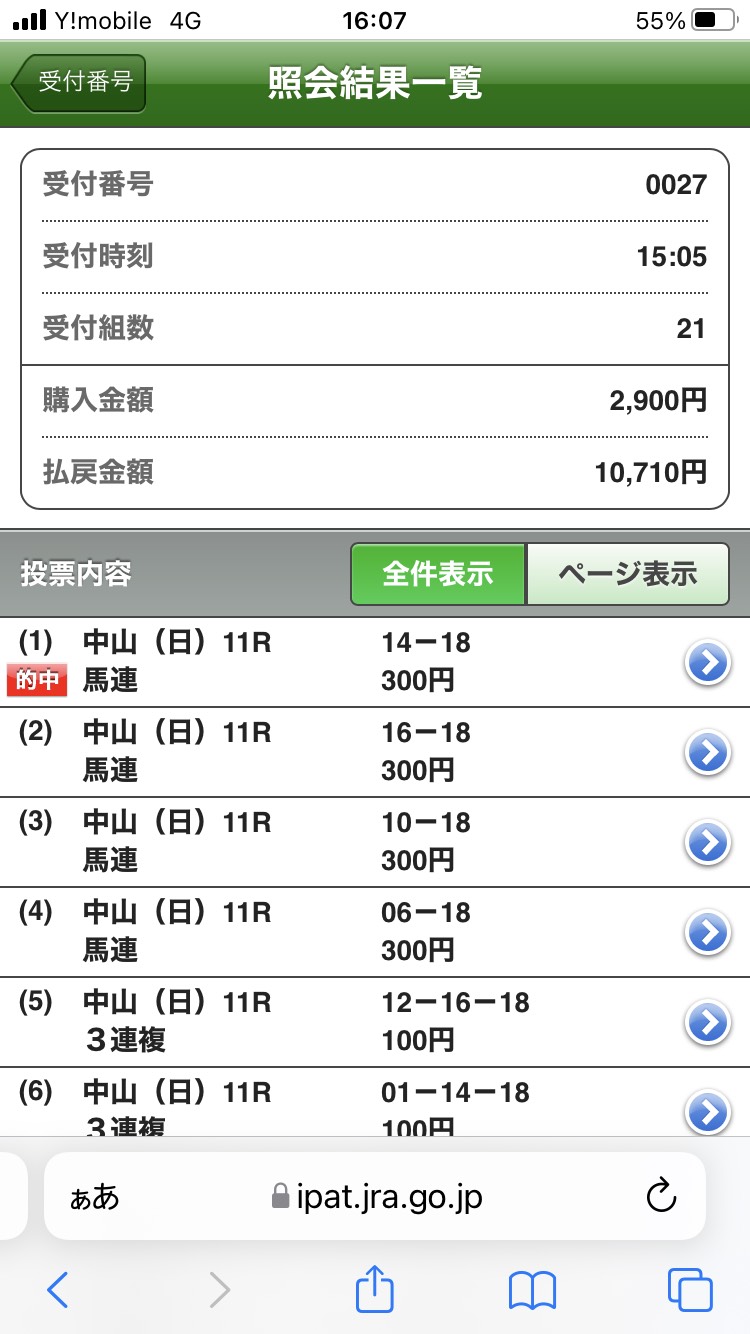Viewport: 750px width, 1334px height.
Task: Open bet details for 馬連 16-18
Action: (708, 752)
